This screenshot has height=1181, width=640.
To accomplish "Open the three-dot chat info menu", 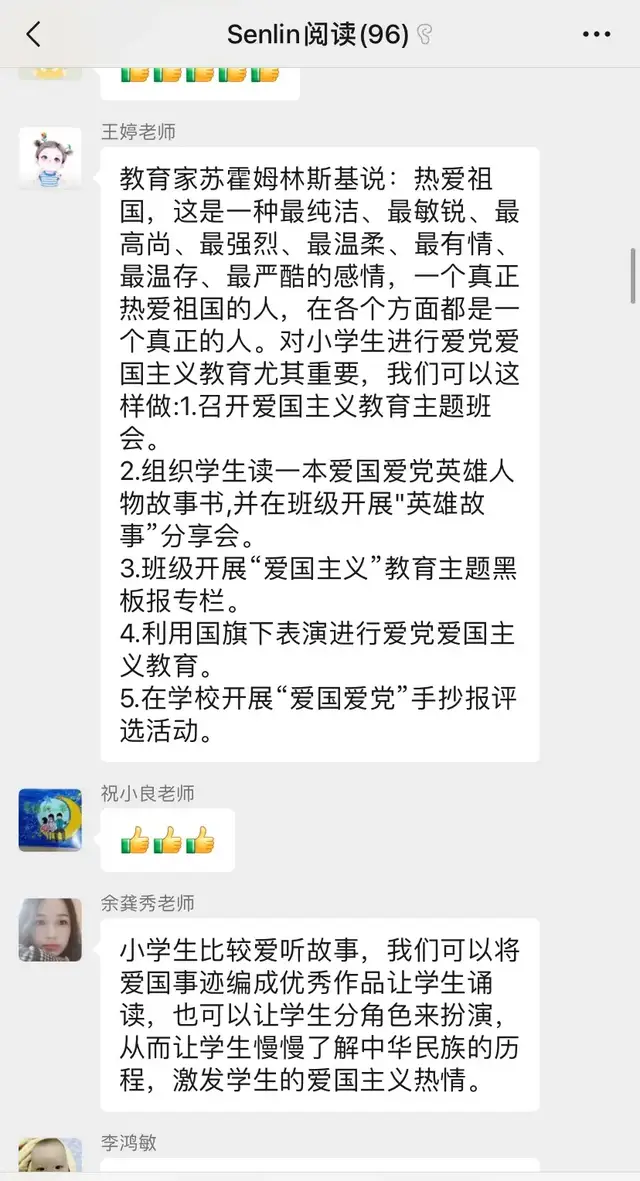I will tap(596, 35).
